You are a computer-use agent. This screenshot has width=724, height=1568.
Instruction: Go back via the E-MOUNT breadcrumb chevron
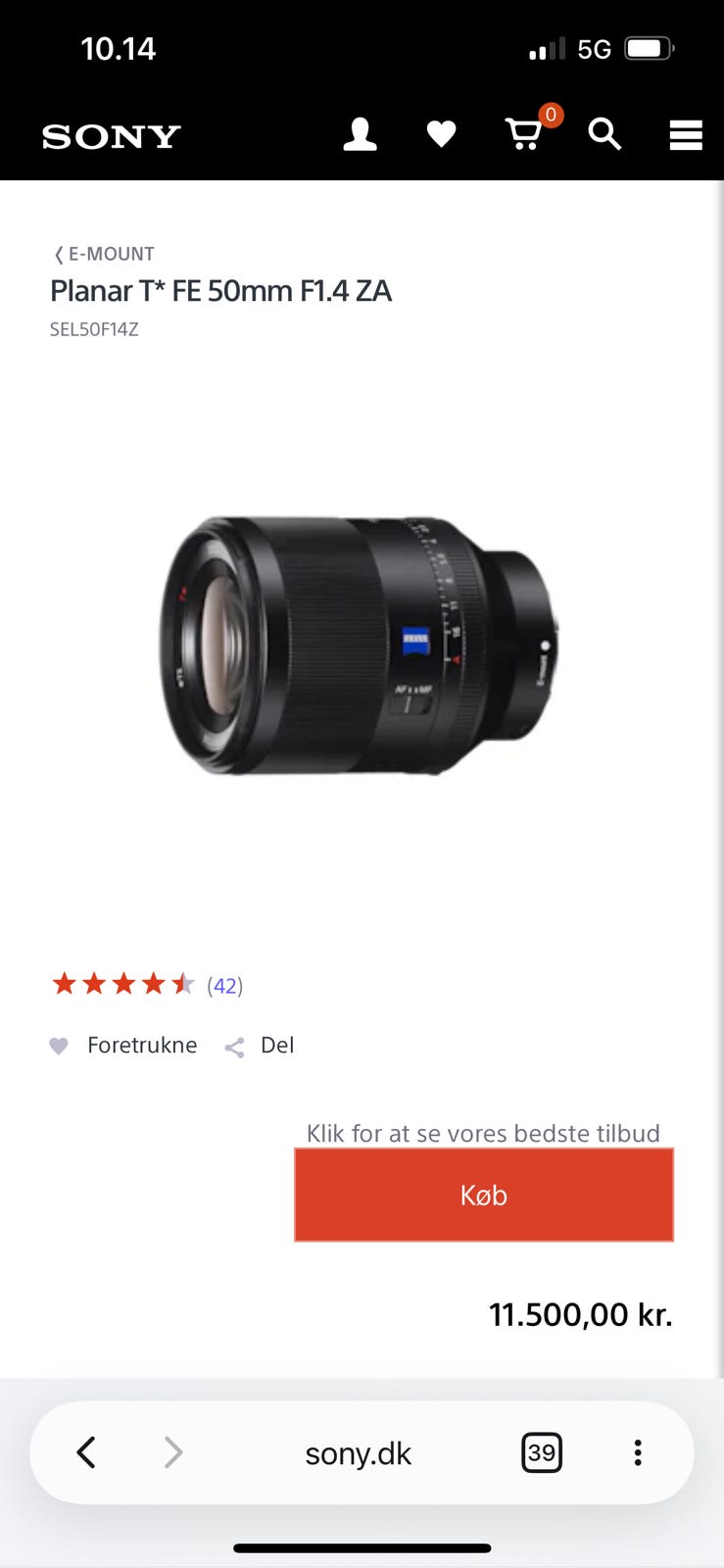[58, 253]
